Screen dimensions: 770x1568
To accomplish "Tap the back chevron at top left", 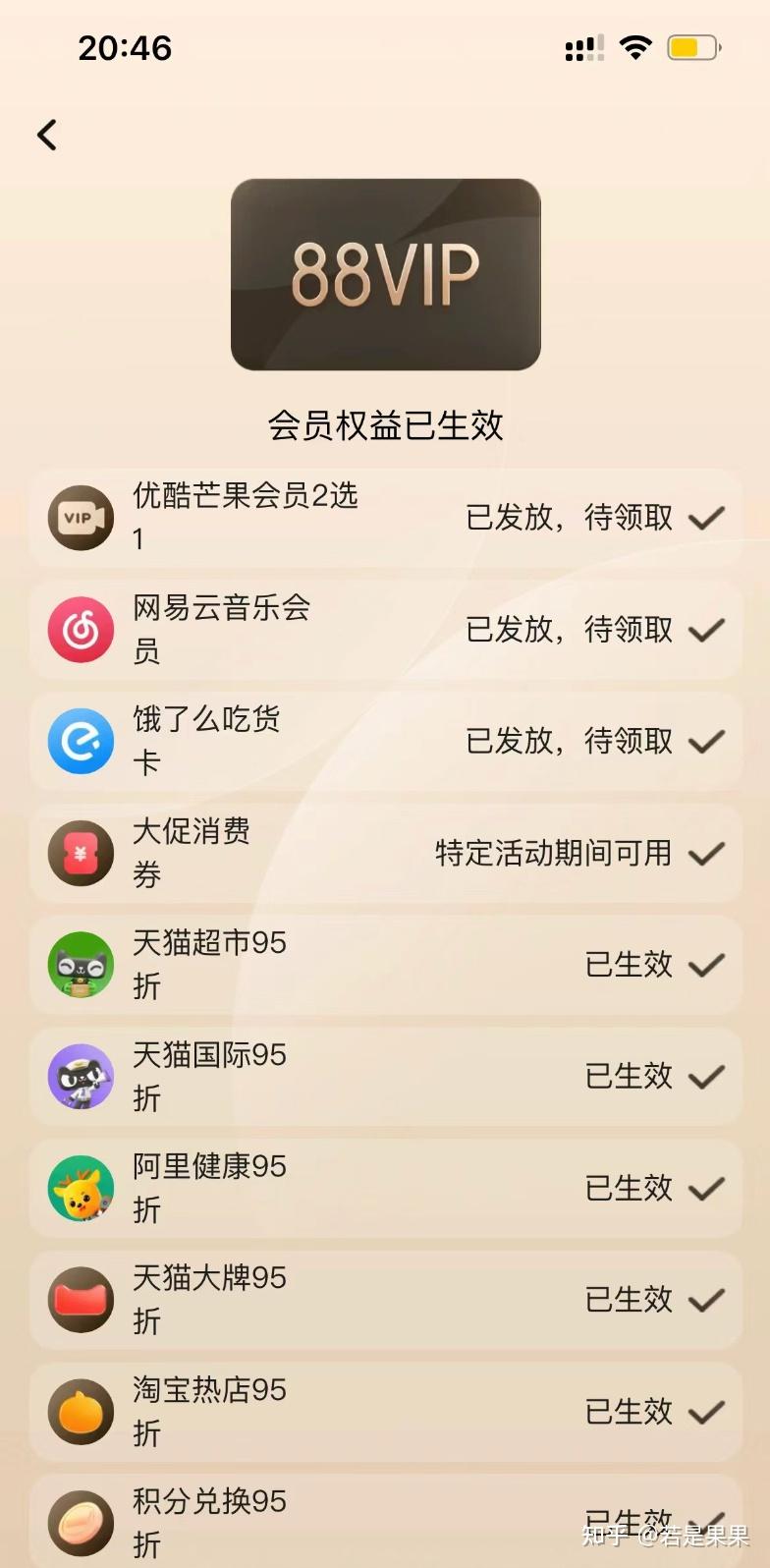I will click(47, 134).
